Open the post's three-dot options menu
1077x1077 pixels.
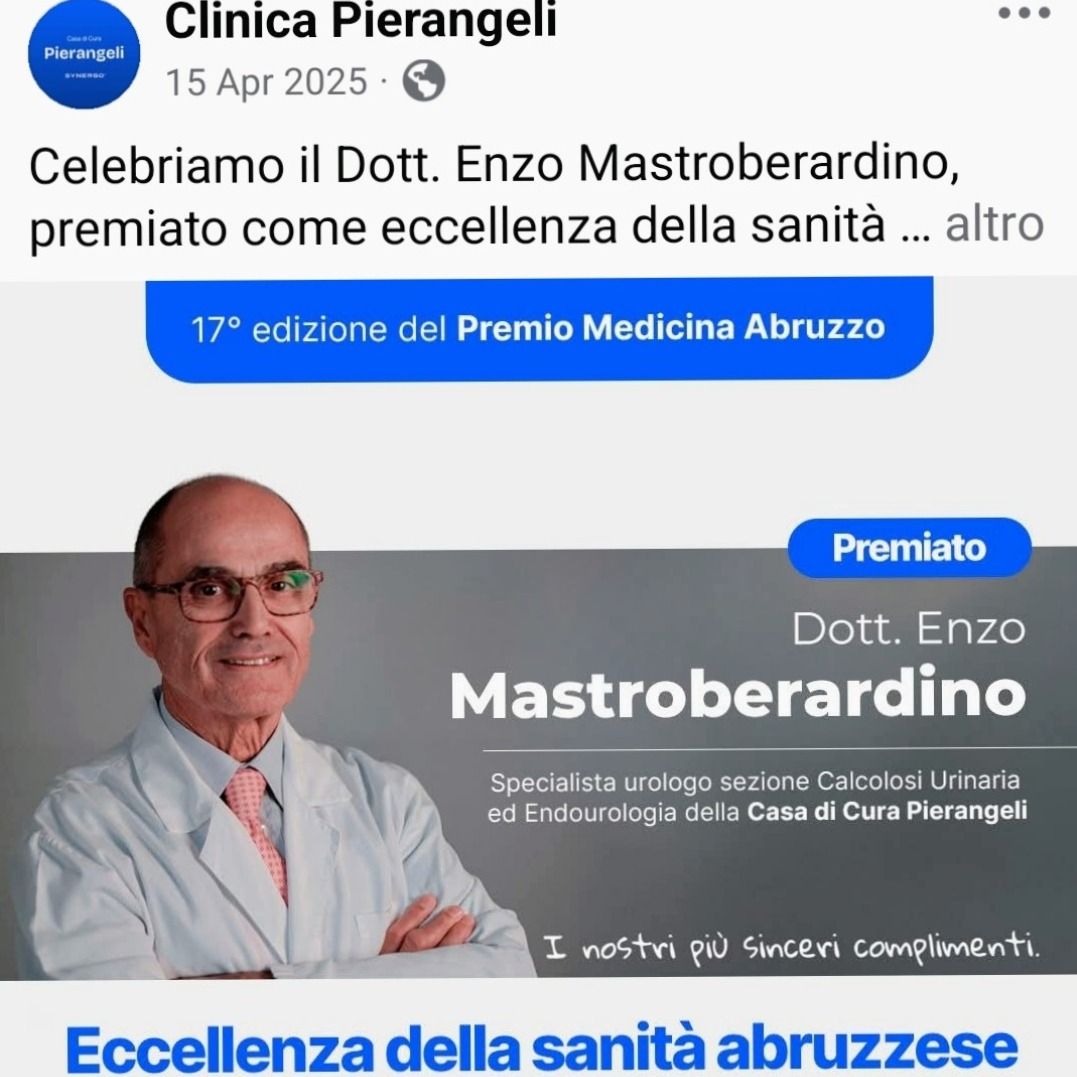[x=1024, y=14]
